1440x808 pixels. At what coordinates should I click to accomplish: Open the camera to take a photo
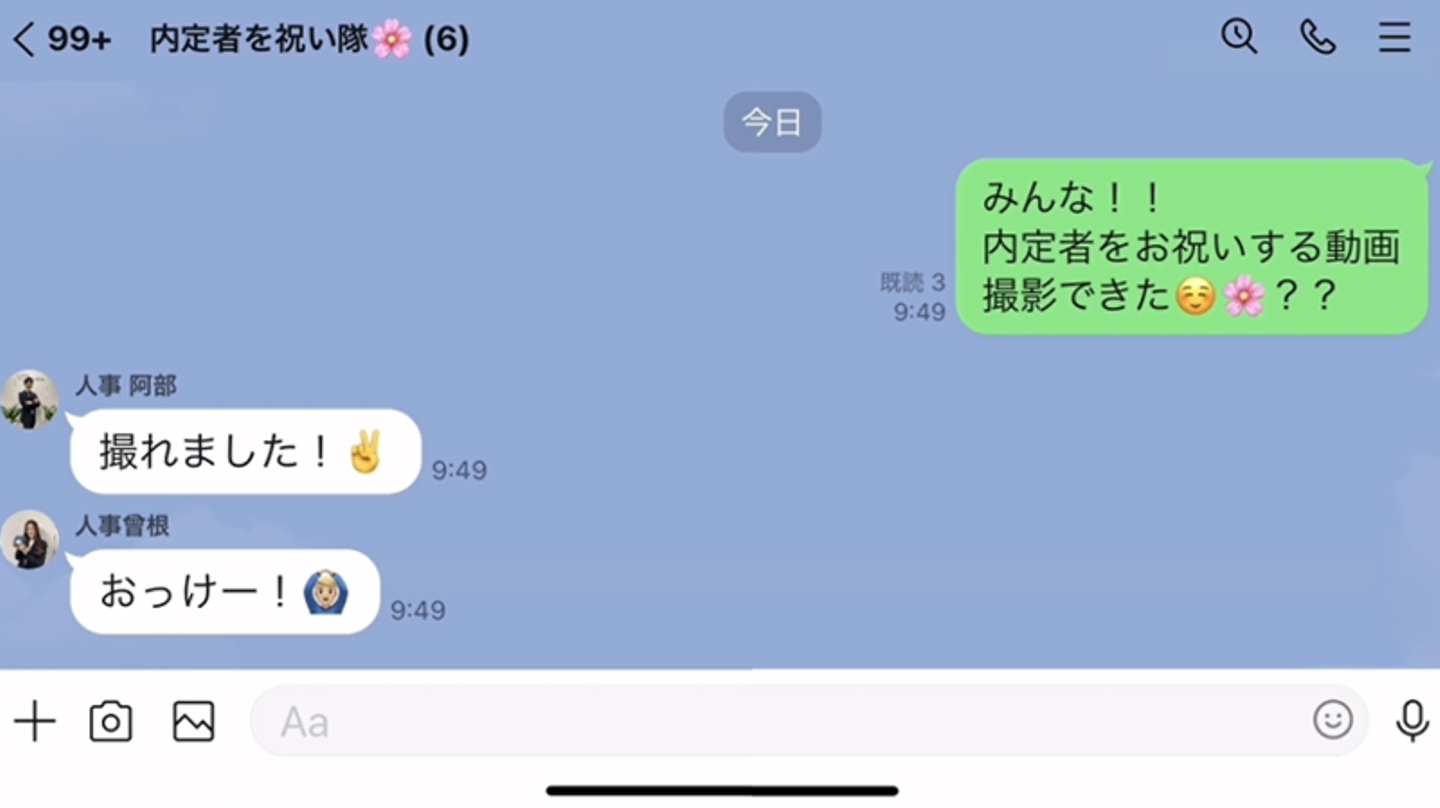click(x=111, y=721)
